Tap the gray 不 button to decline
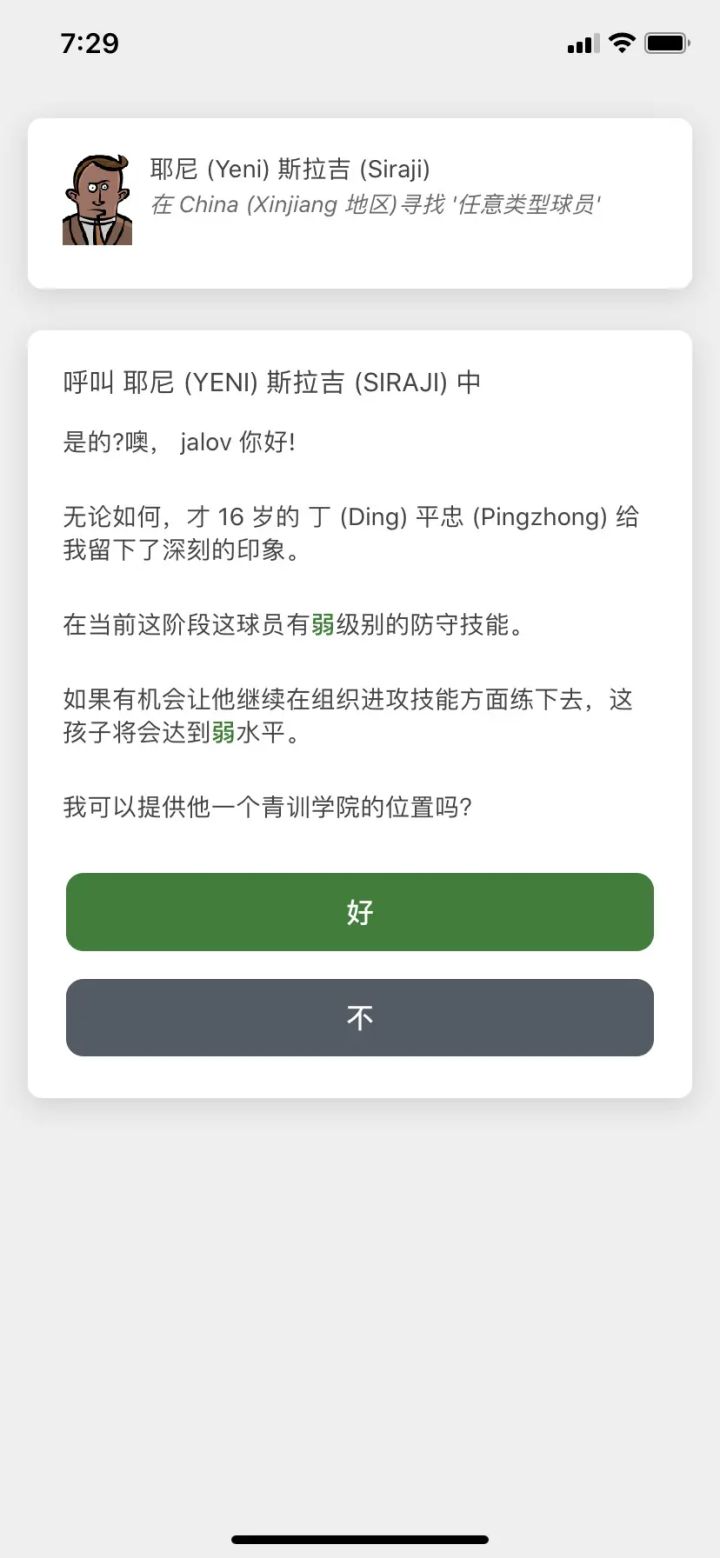 point(358,1017)
